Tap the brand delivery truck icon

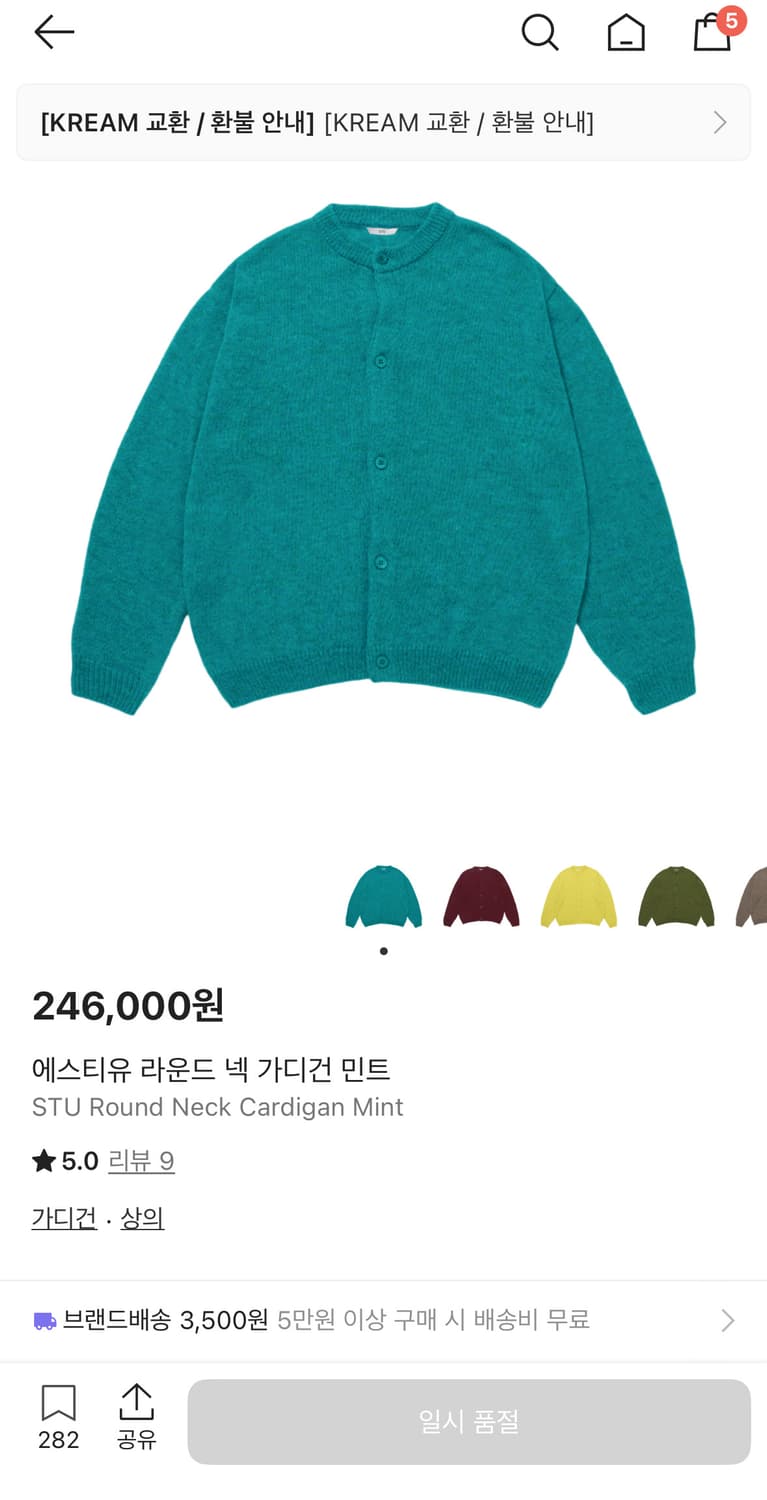42,1320
